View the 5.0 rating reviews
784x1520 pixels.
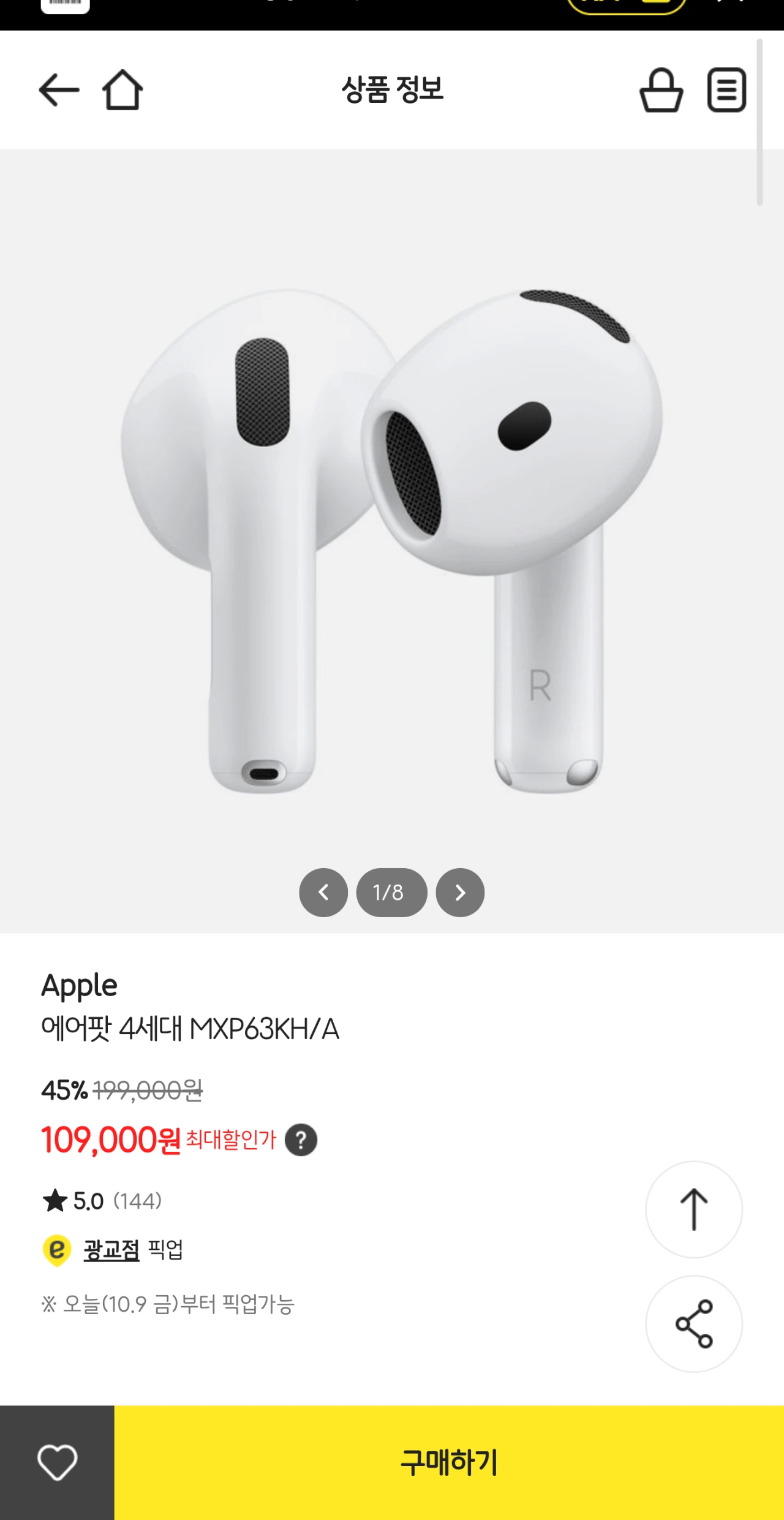[x=102, y=1201]
